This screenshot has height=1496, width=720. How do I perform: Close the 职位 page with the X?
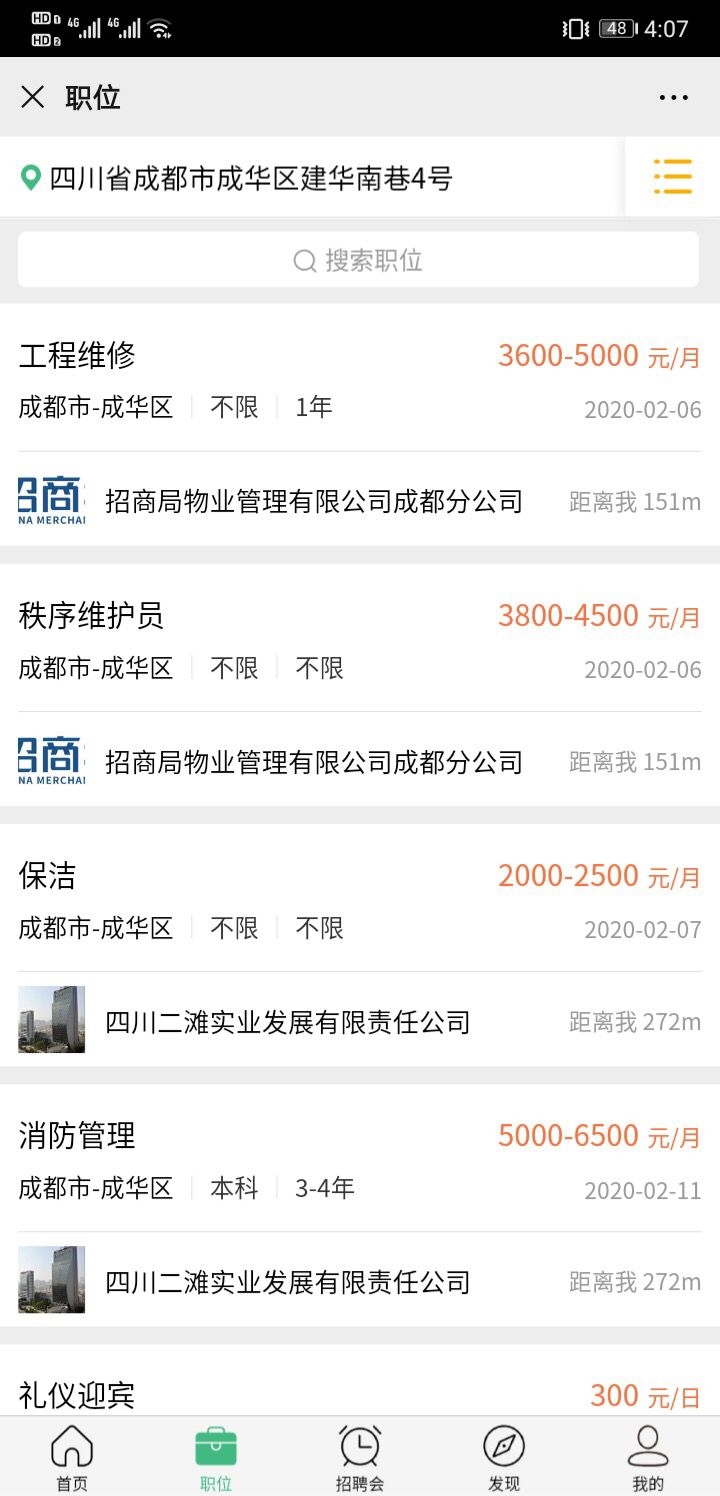[33, 97]
